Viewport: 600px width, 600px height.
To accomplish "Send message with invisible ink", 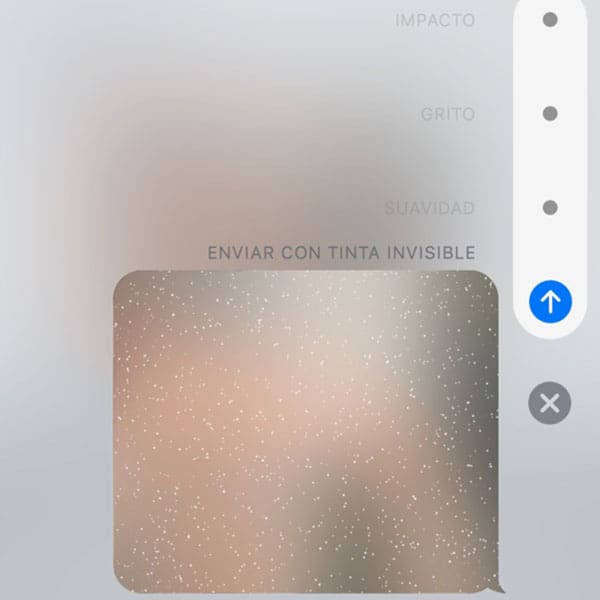I will [x=549, y=299].
